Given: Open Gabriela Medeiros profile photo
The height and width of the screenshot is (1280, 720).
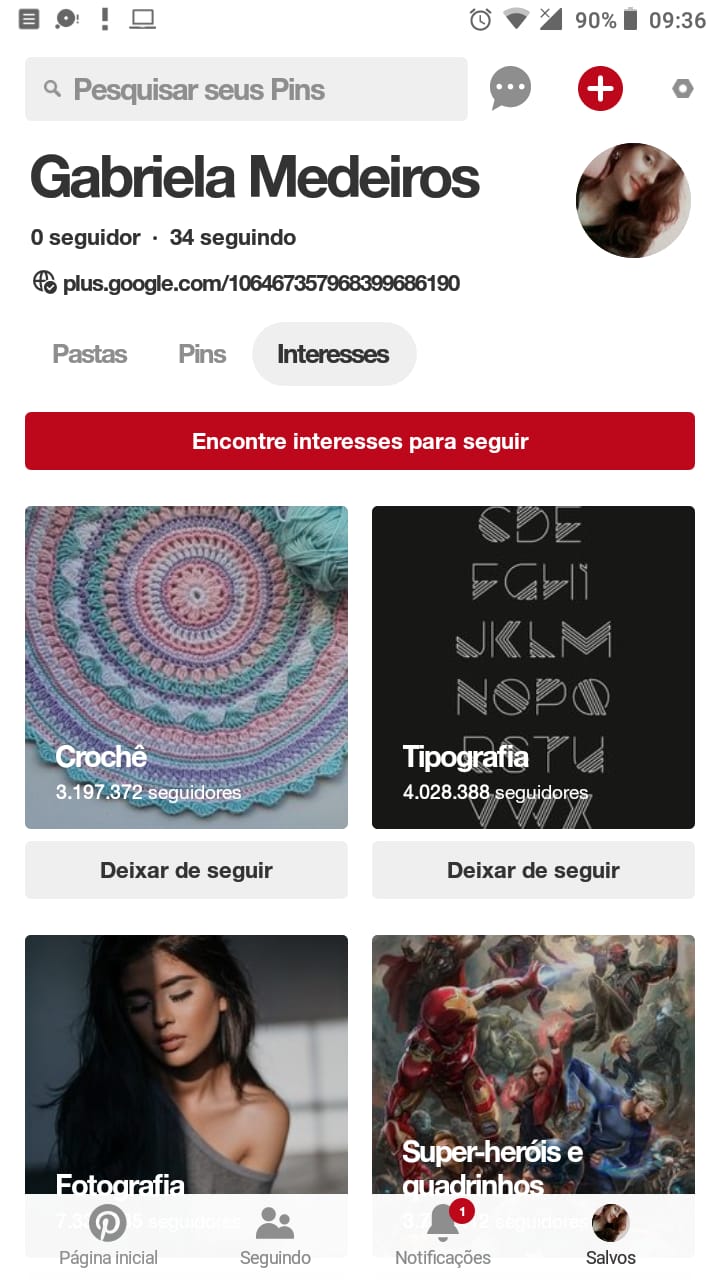Looking at the screenshot, I should point(633,200).
